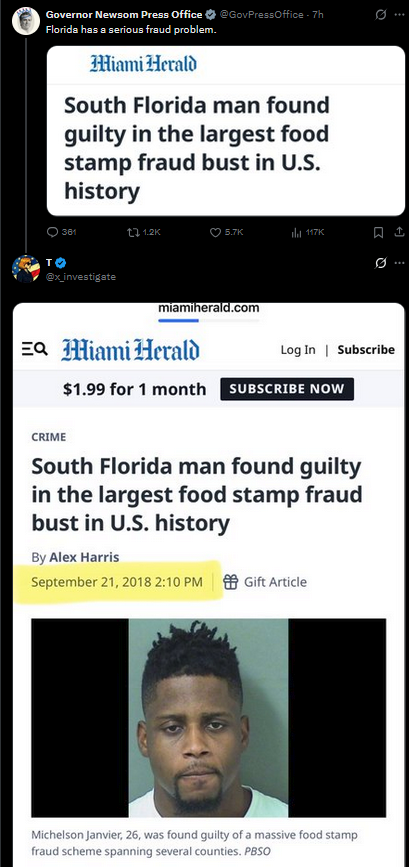The width and height of the screenshot is (409, 867).
Task: Open overflow menu on Newsom Press Office post
Action: (x=399, y=15)
